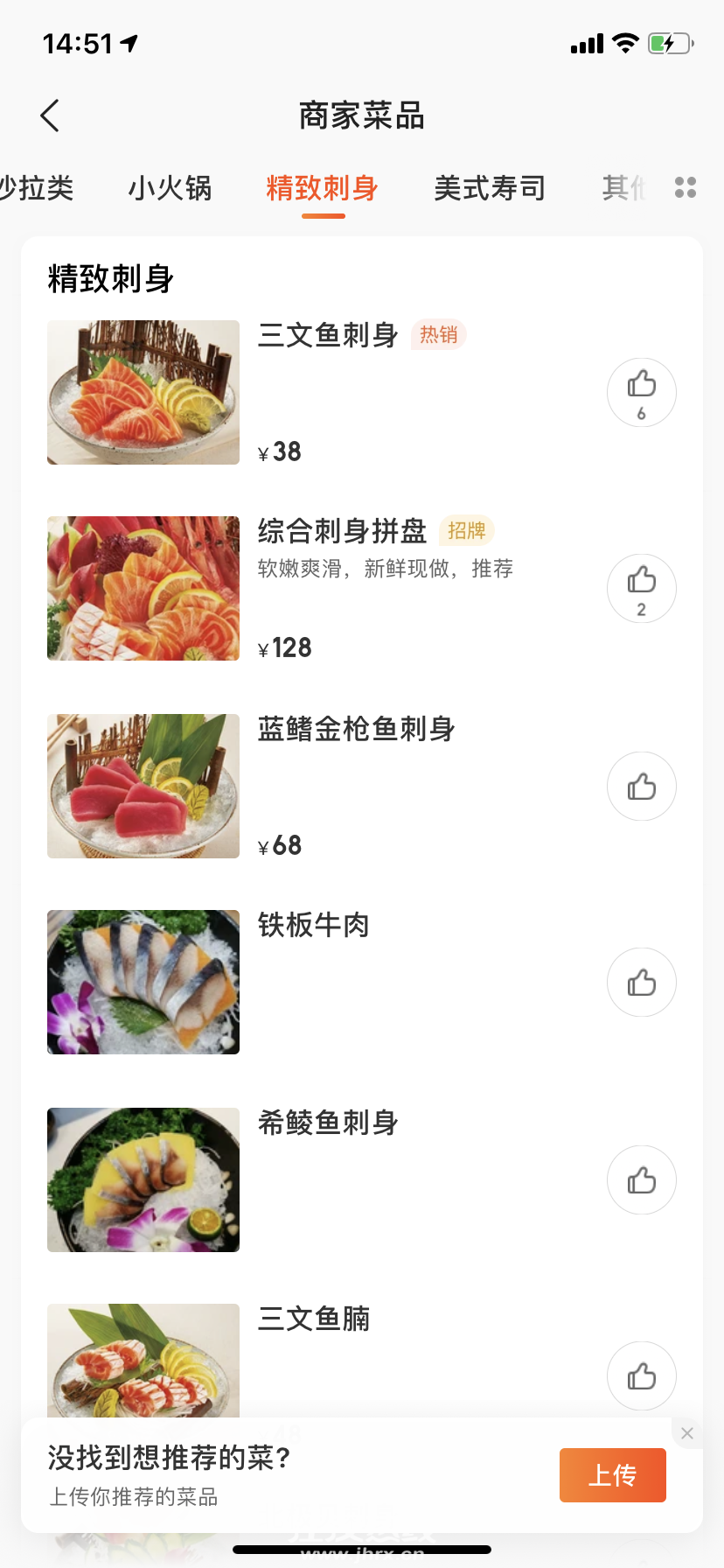The image size is (724, 1568).
Task: Switch to the 小火锅 tab
Action: click(x=170, y=188)
